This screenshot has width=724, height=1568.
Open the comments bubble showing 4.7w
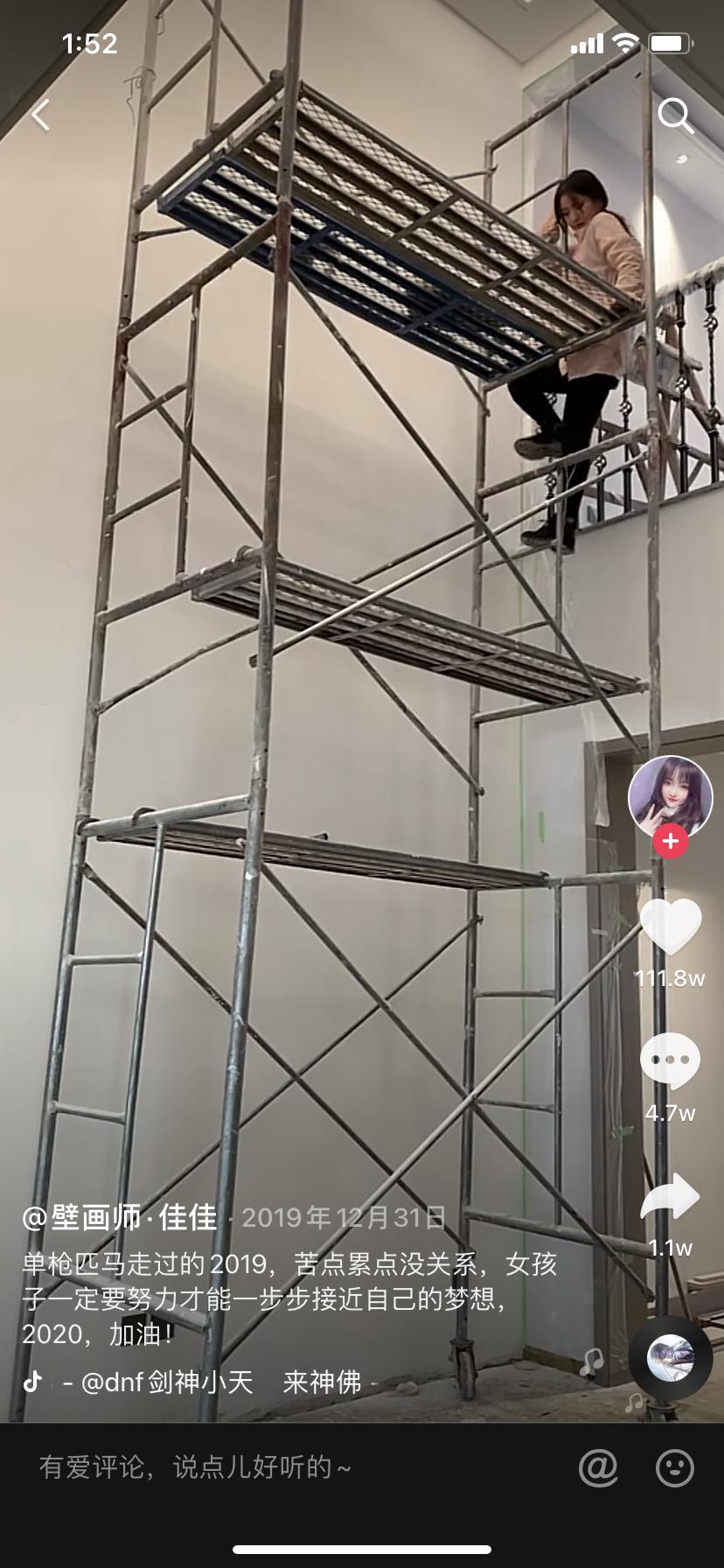671,1060
